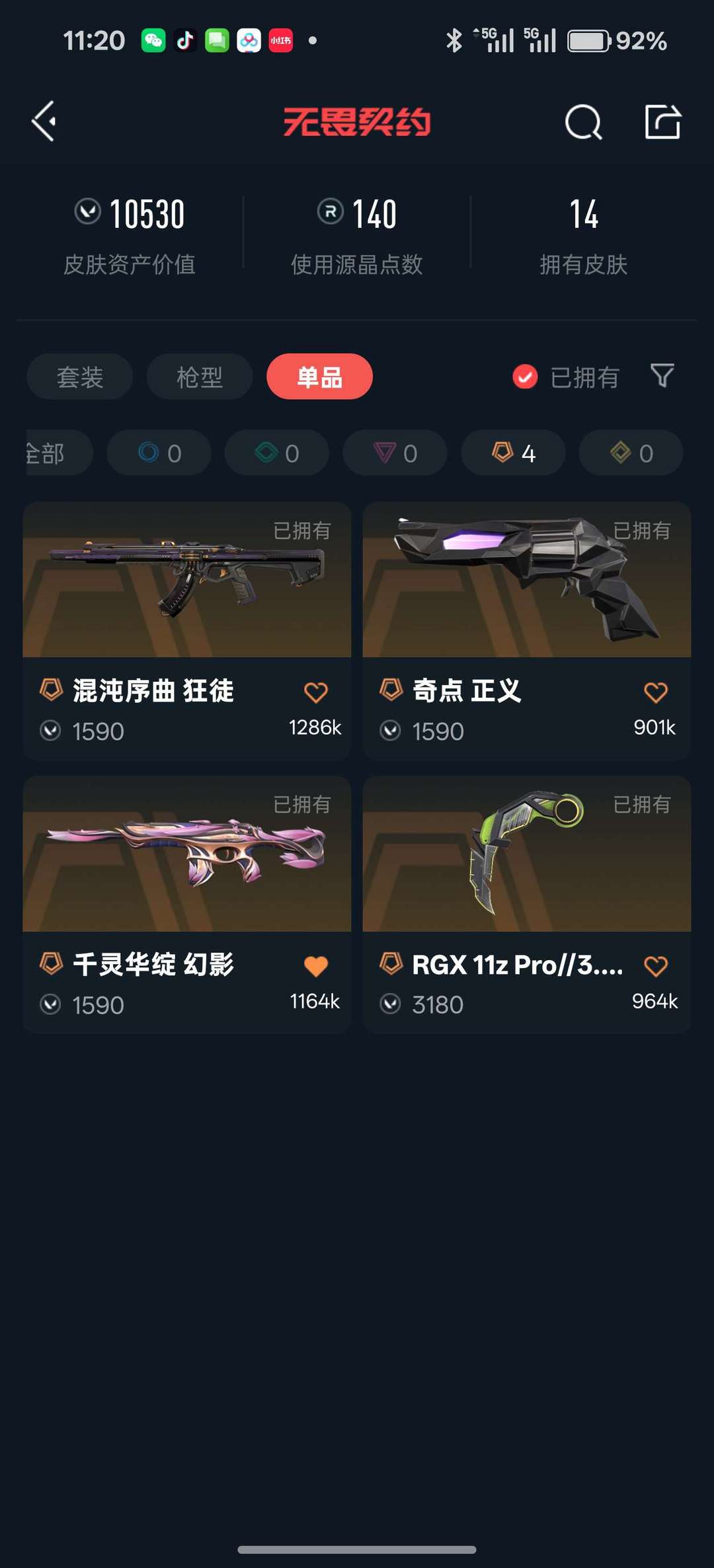The width and height of the screenshot is (714, 1568).
Task: Uncheck the 已拥有 filter
Action: (565, 377)
